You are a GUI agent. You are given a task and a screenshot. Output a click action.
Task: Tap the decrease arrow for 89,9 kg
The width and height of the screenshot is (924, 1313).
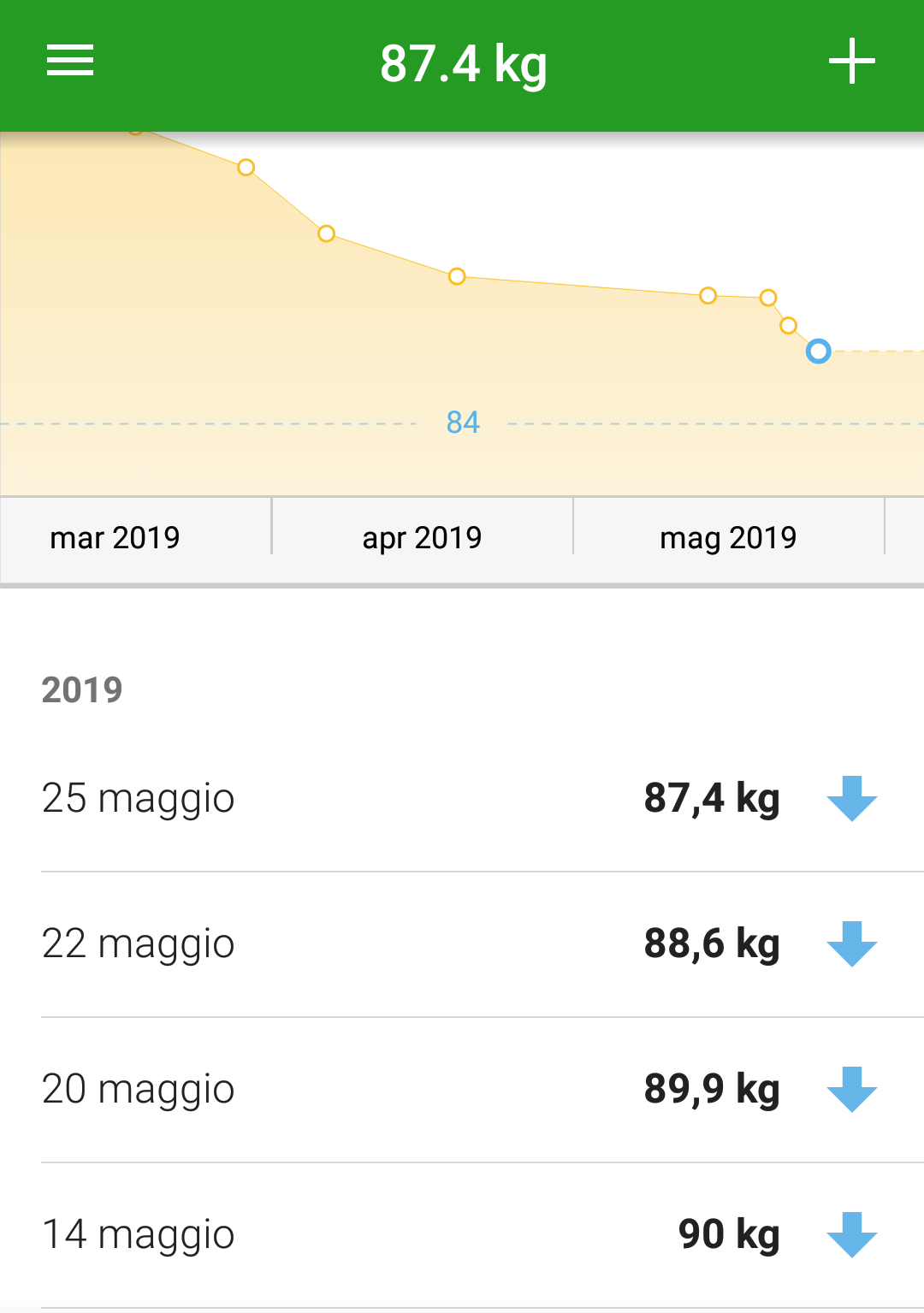851,1089
